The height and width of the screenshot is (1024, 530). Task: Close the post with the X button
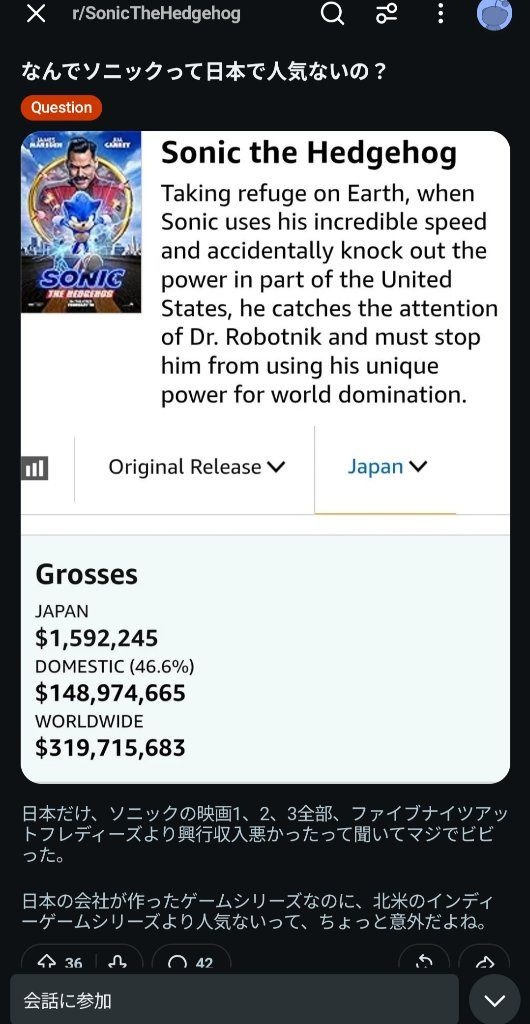(x=35, y=14)
